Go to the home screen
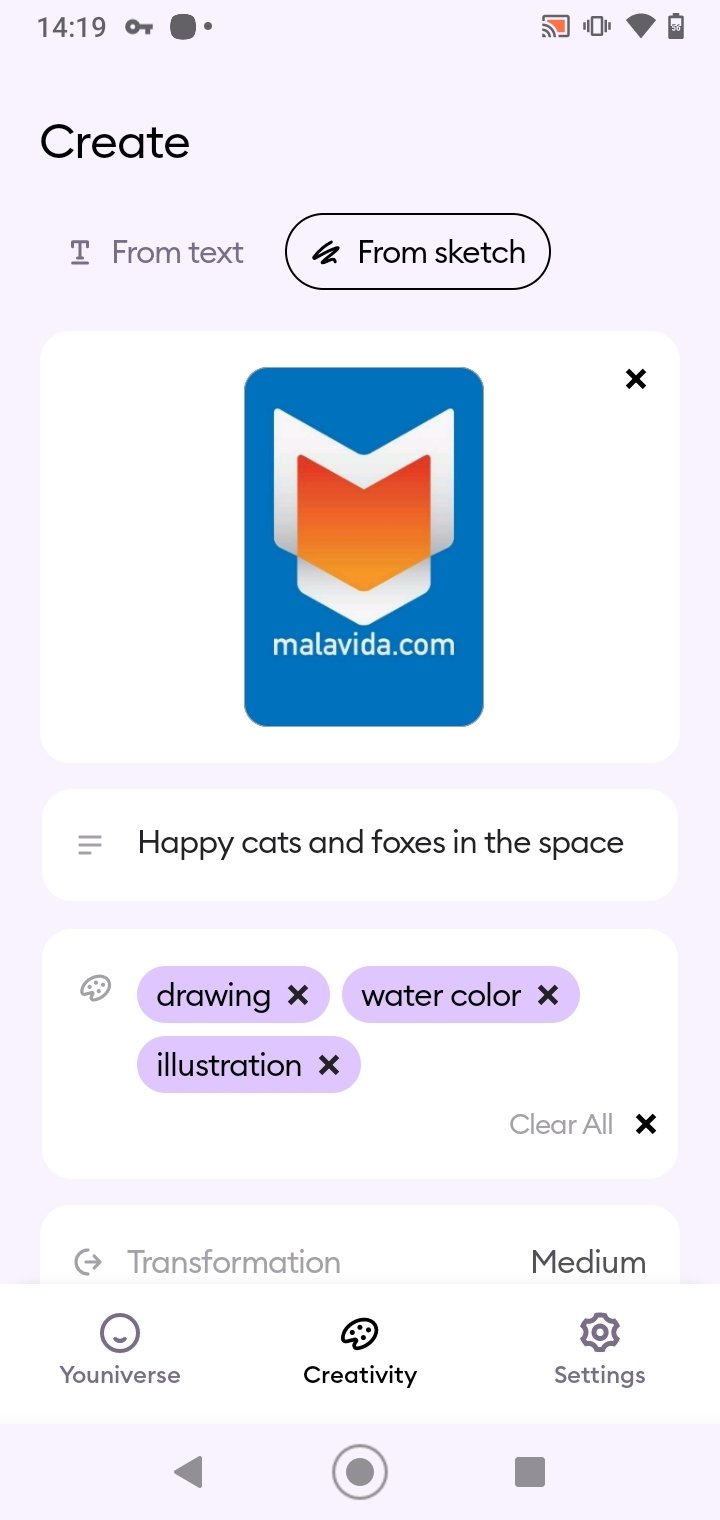The image size is (720, 1520). 360,1471
